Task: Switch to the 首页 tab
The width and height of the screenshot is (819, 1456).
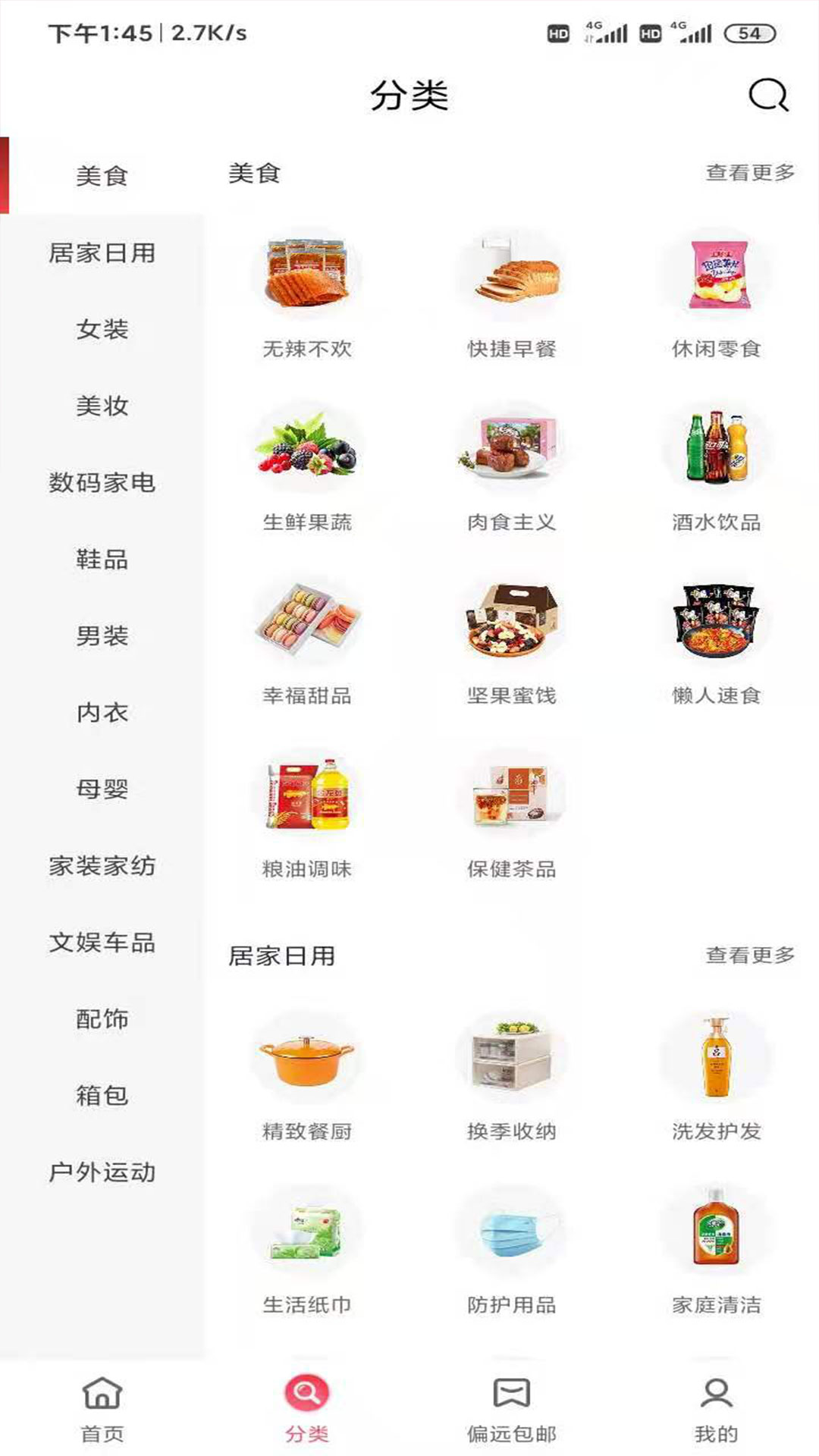Action: point(102,1409)
